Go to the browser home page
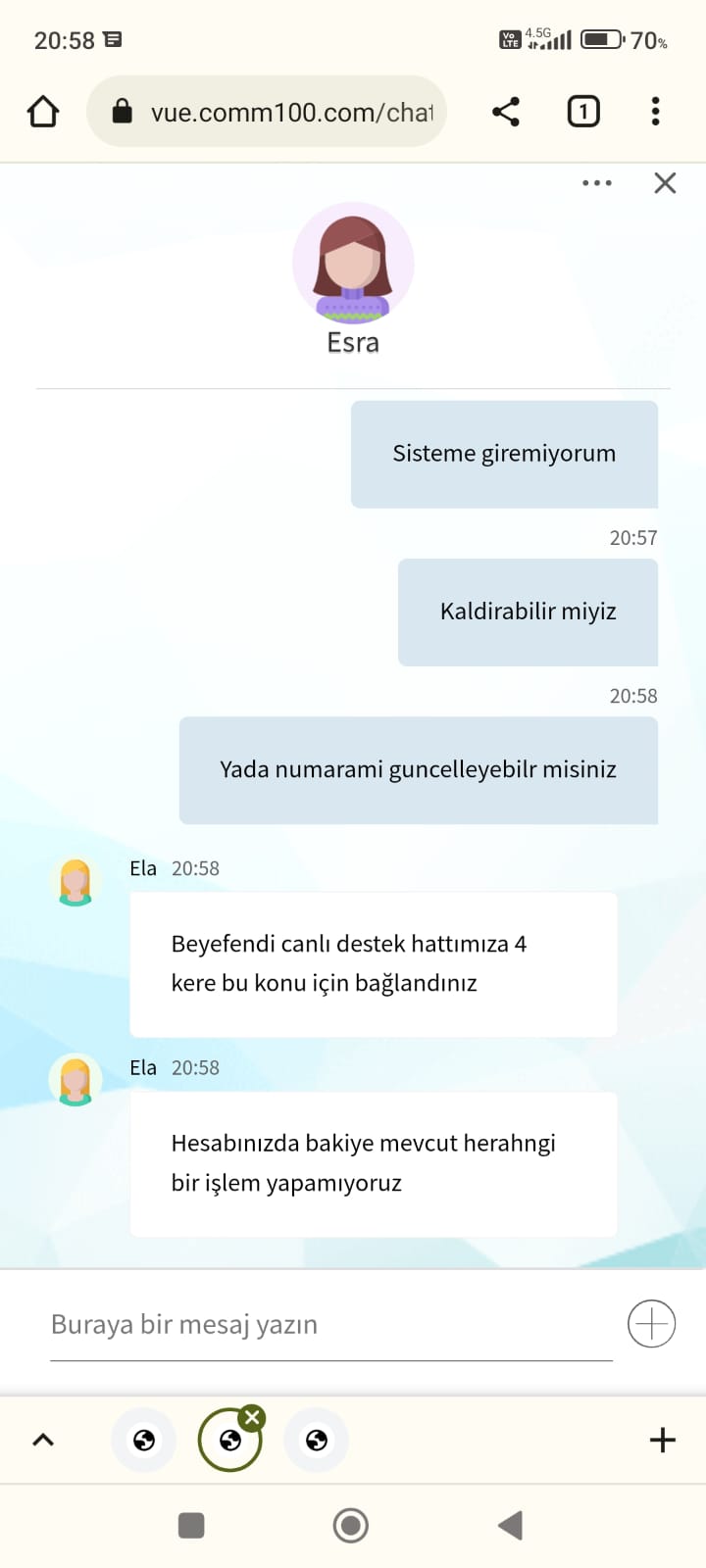Image resolution: width=706 pixels, height=1568 pixels. 43,112
